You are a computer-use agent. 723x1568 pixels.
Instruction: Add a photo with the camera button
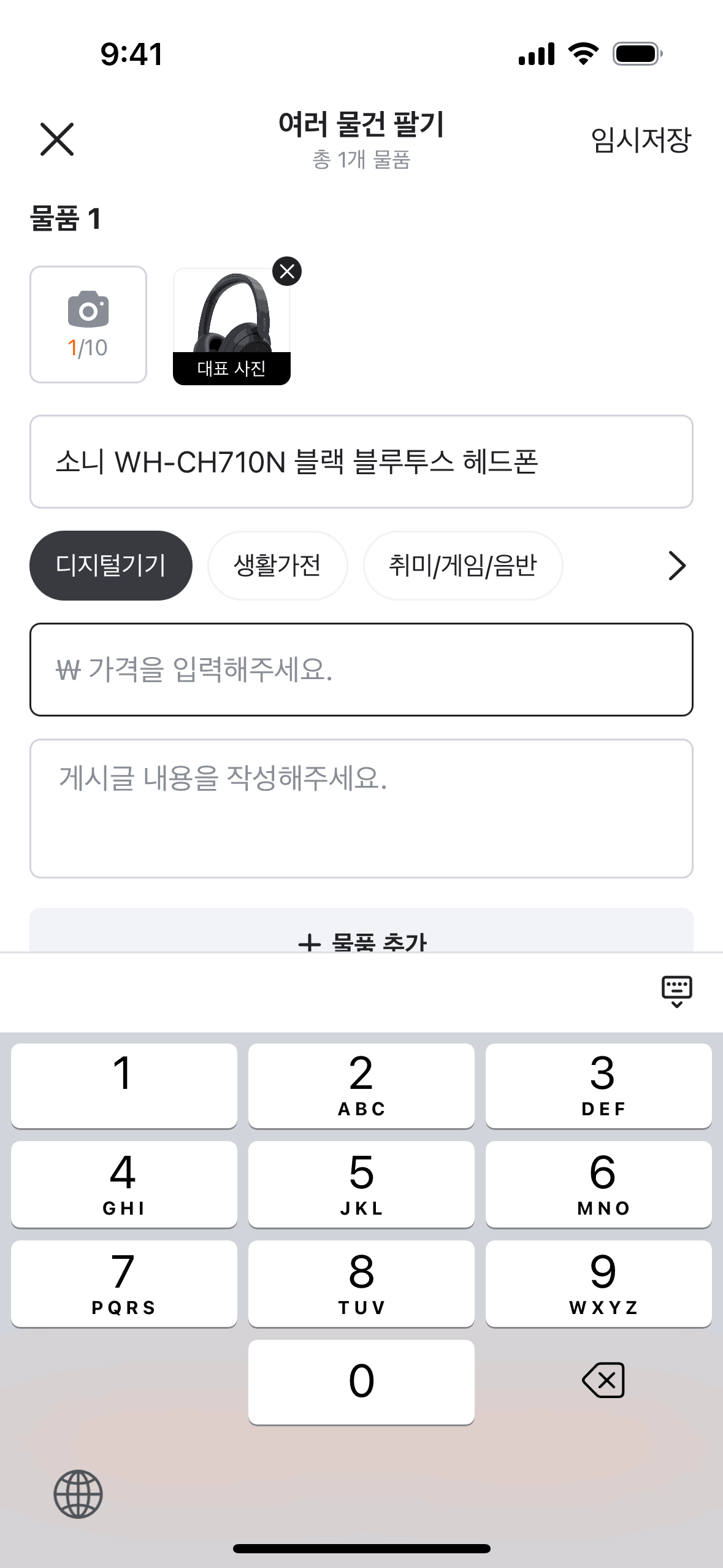88,325
